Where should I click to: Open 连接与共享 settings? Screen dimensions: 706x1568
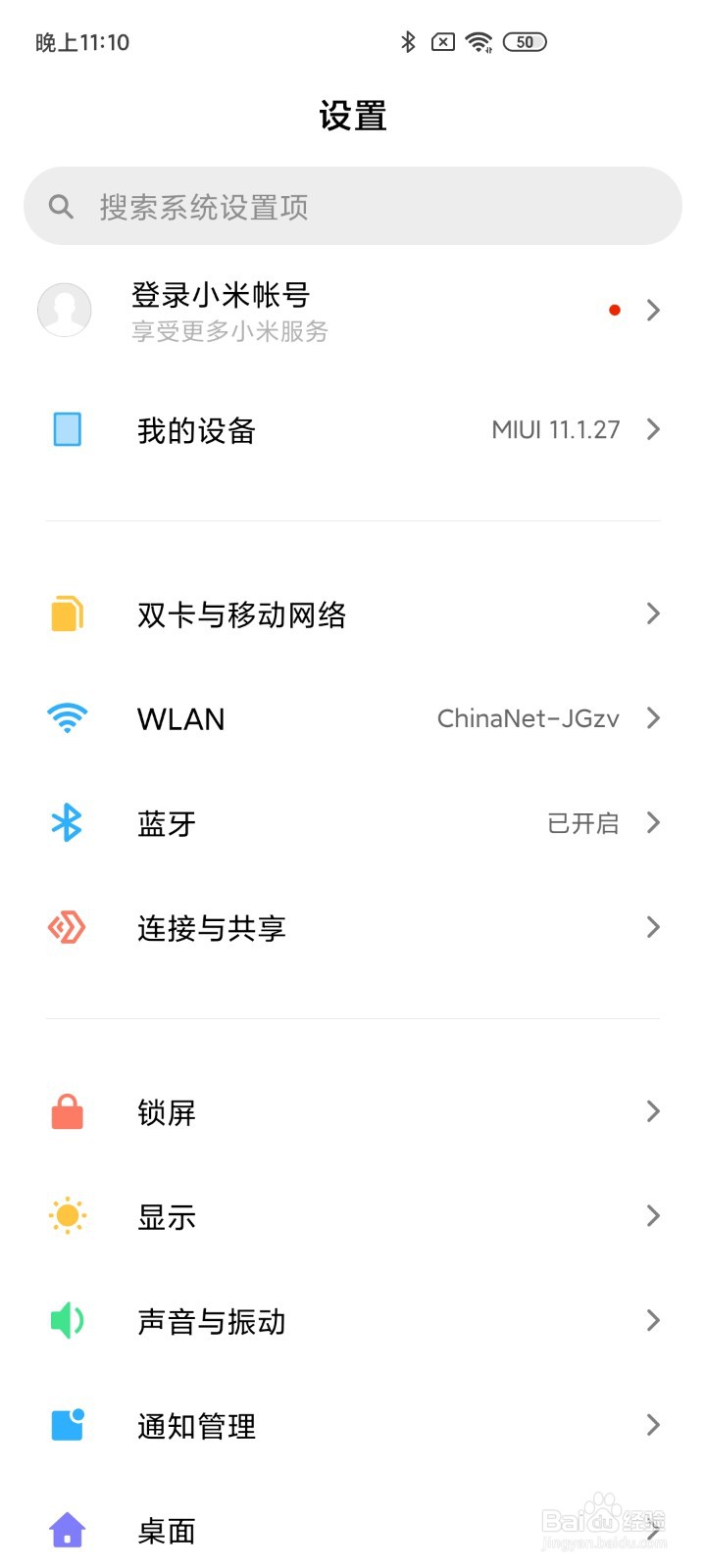[353, 928]
